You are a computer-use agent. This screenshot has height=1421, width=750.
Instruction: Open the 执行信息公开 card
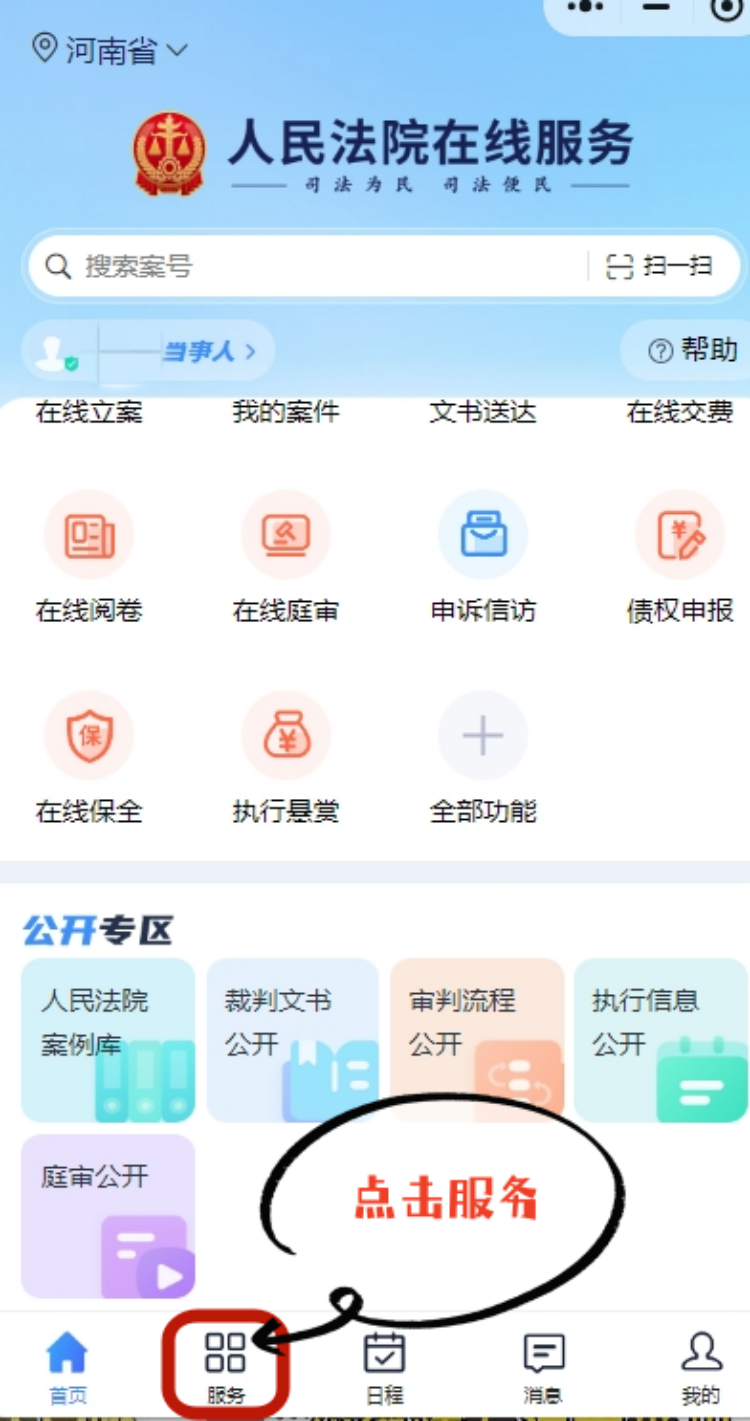point(660,1040)
